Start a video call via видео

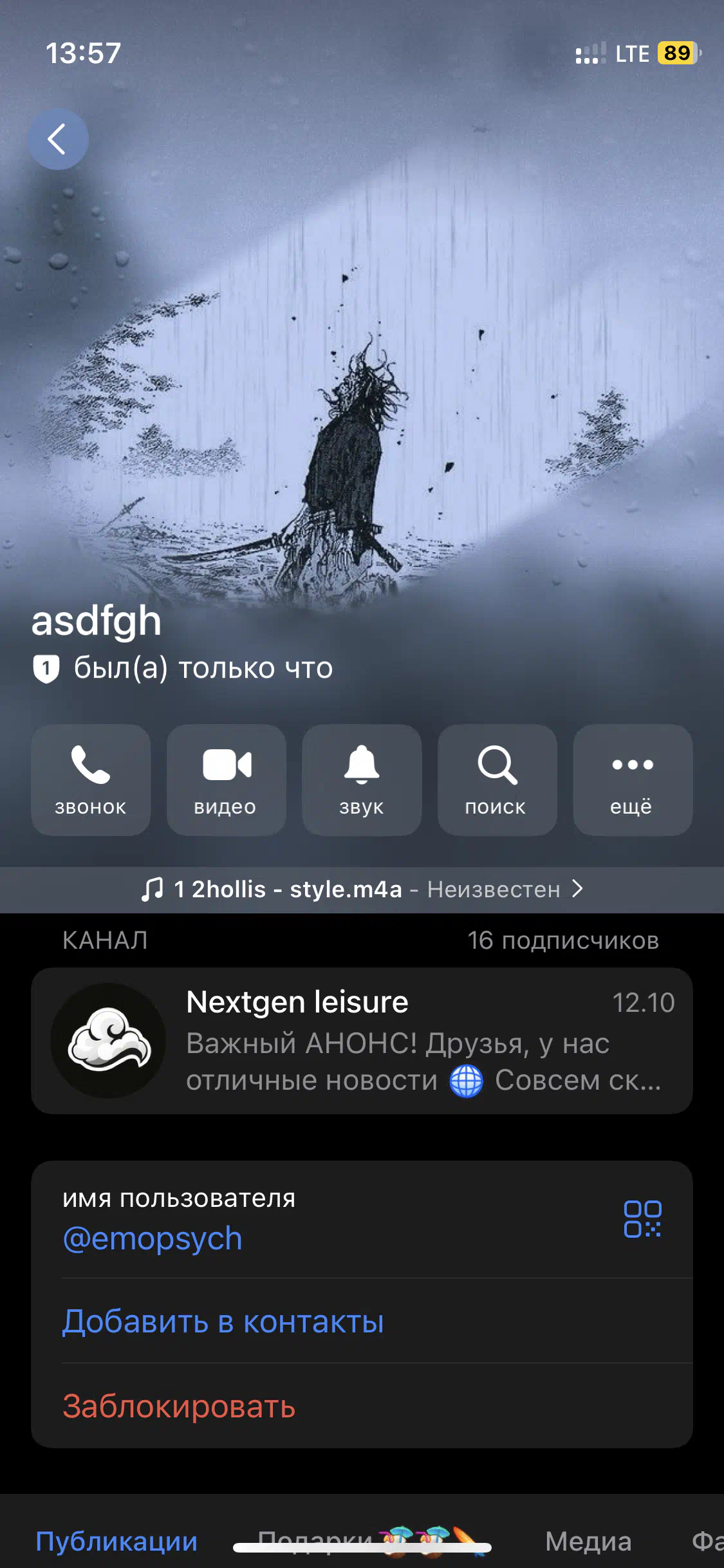(x=226, y=779)
